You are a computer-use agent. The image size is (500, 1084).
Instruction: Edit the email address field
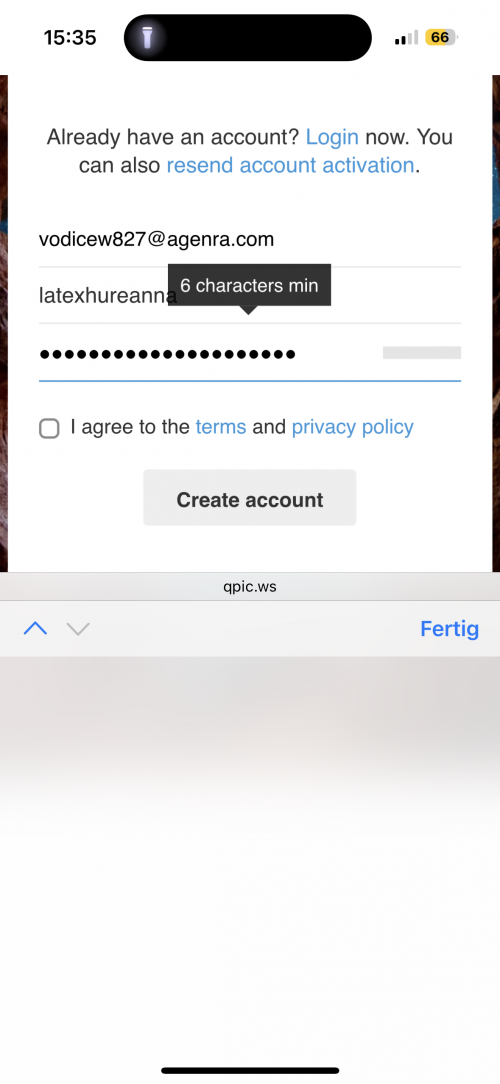pos(250,239)
